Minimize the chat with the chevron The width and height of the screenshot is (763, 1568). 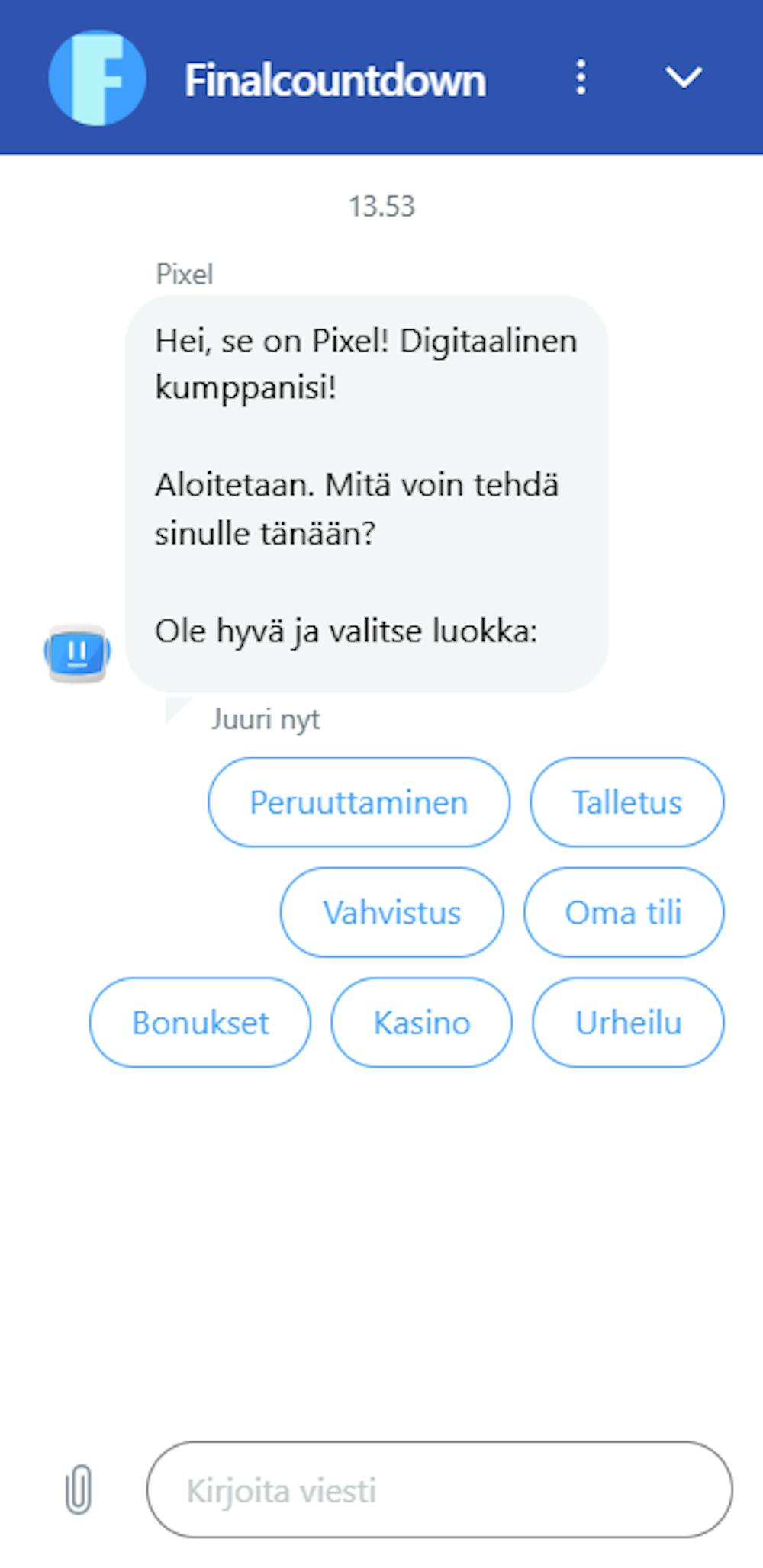683,78
